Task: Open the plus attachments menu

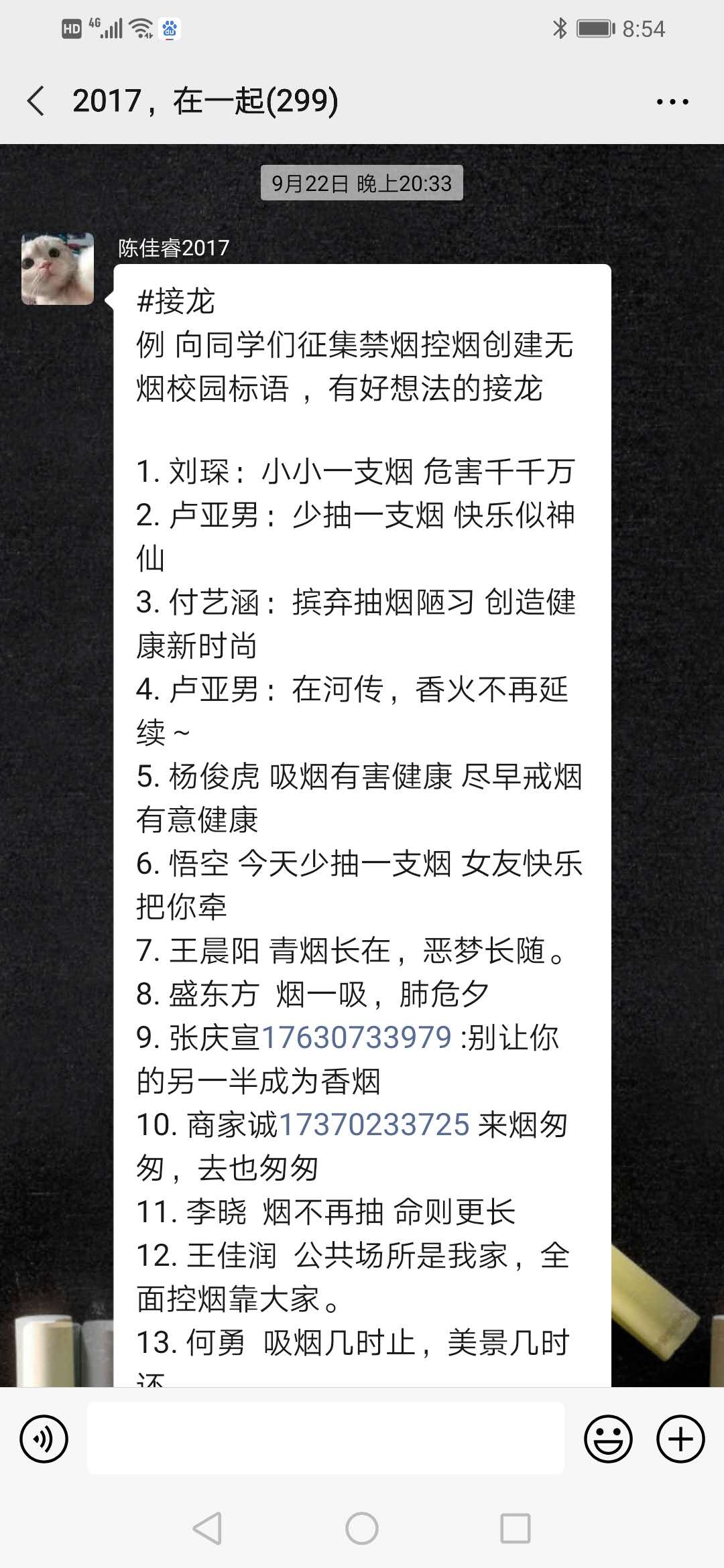Action: coord(680,1438)
